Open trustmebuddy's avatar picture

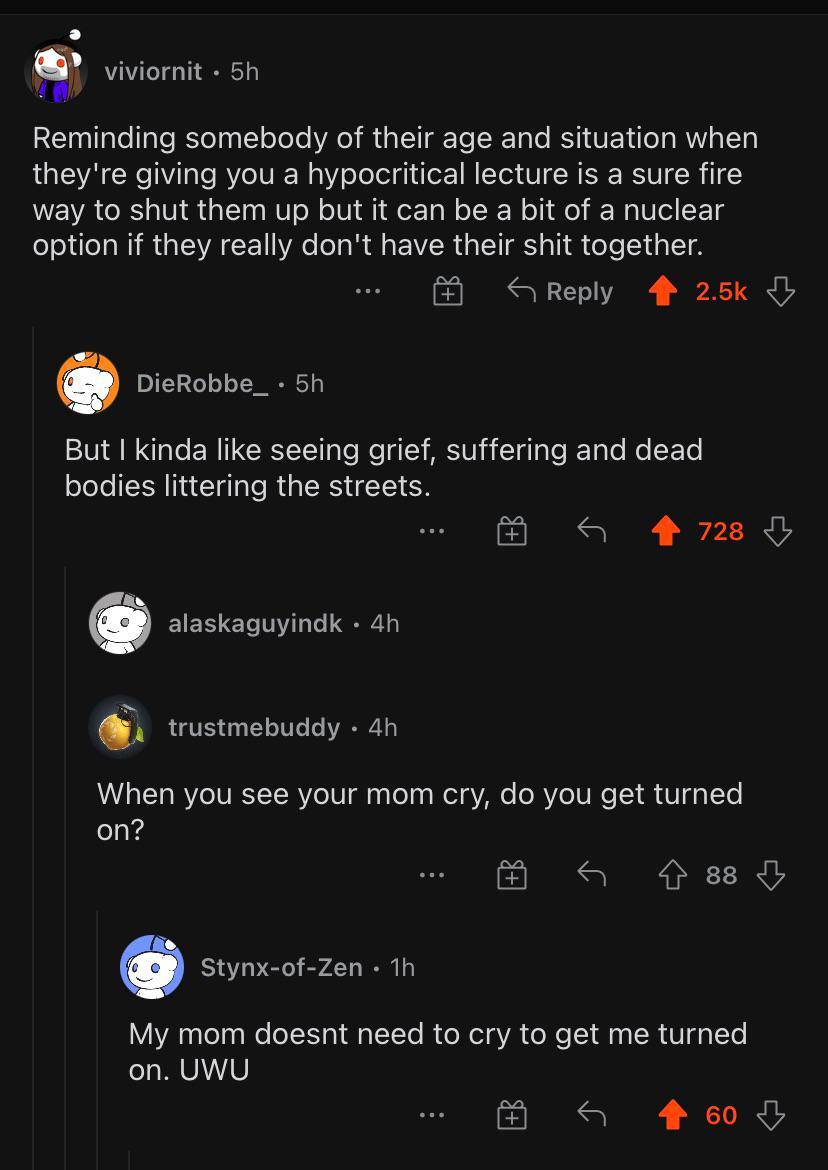click(120, 727)
